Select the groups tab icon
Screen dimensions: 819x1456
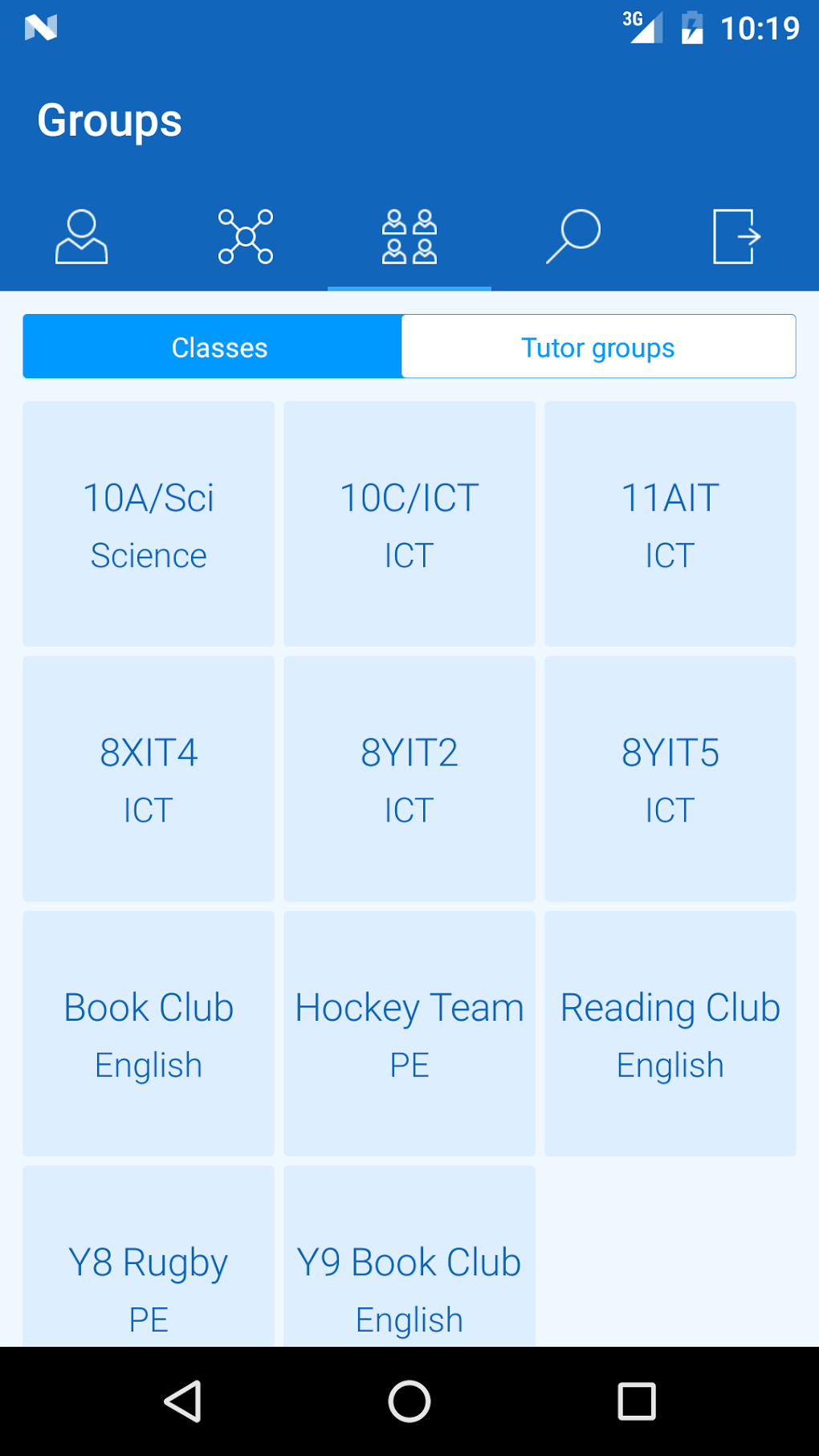coord(409,237)
